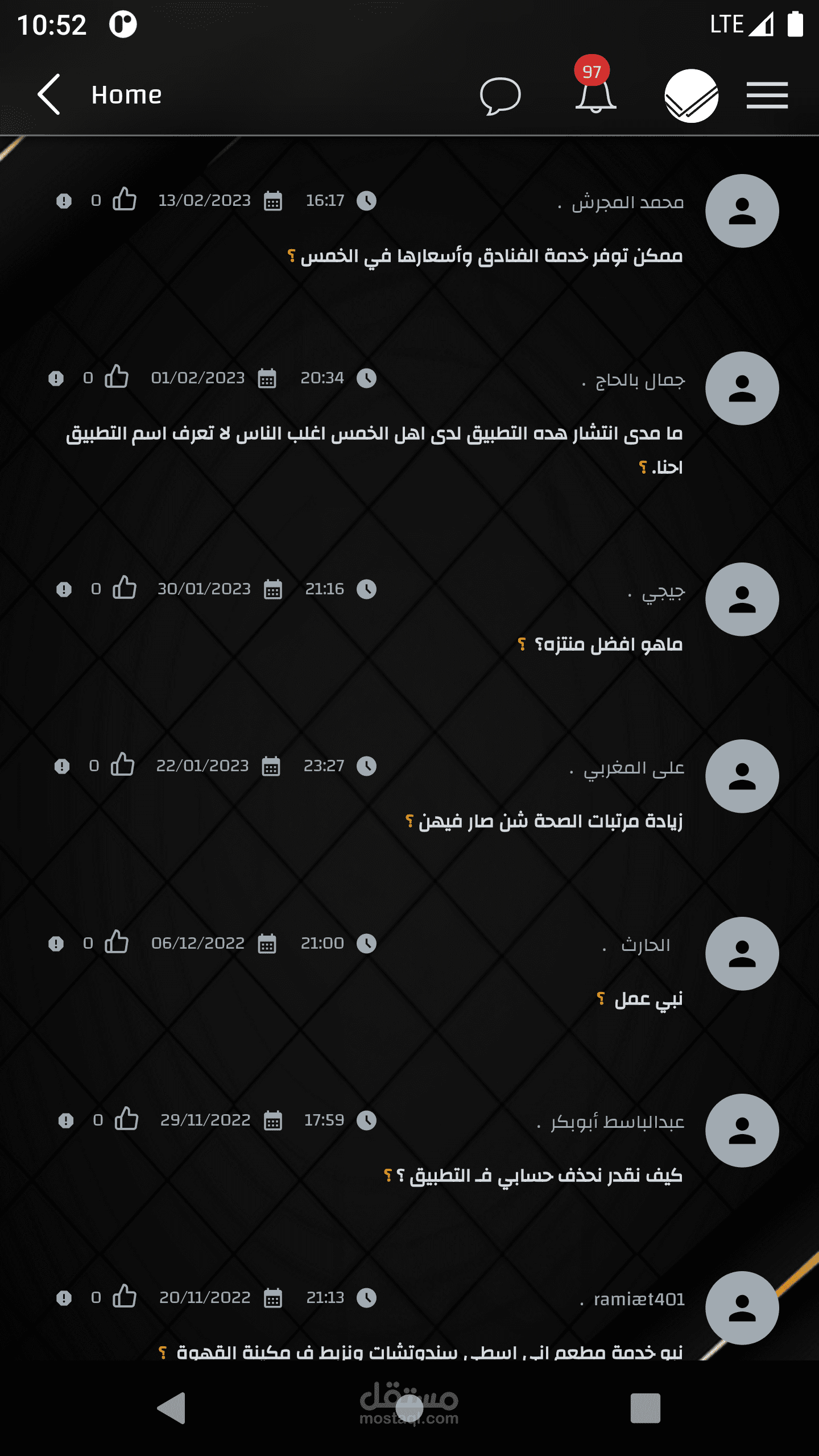
Task: Open the notifications bell with 97 badge
Action: point(595,86)
